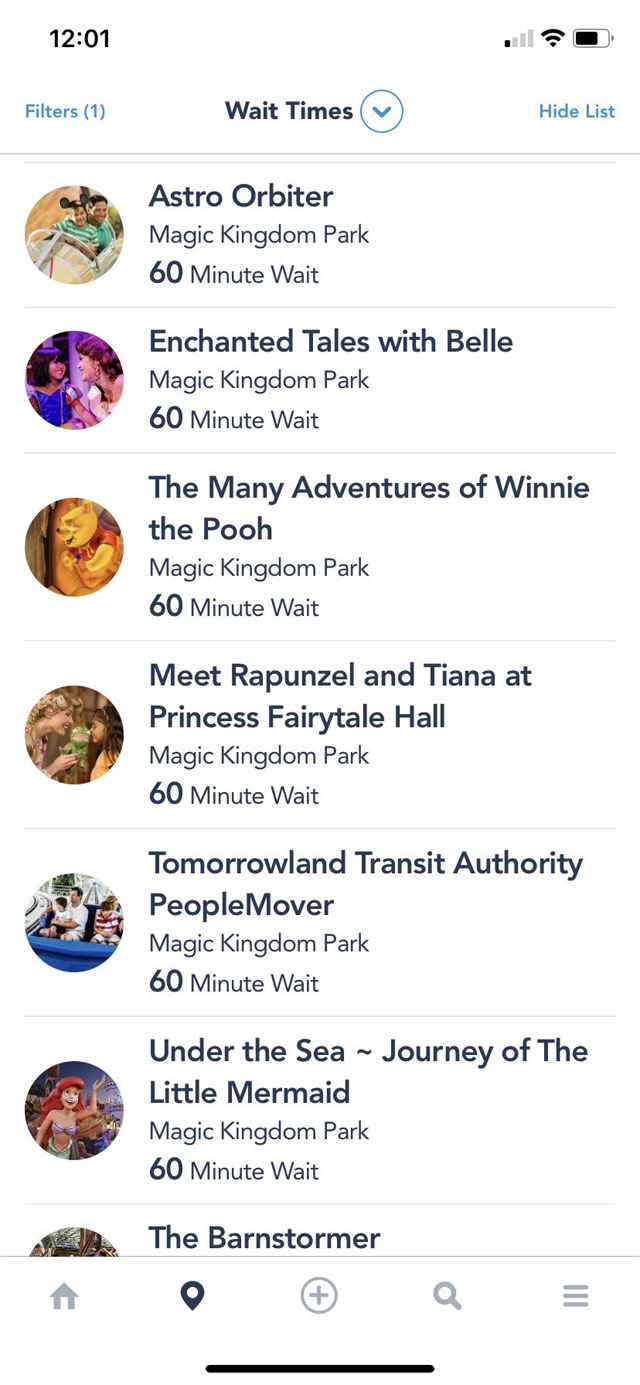Open the search tab
640x1385 pixels.
click(x=447, y=1297)
